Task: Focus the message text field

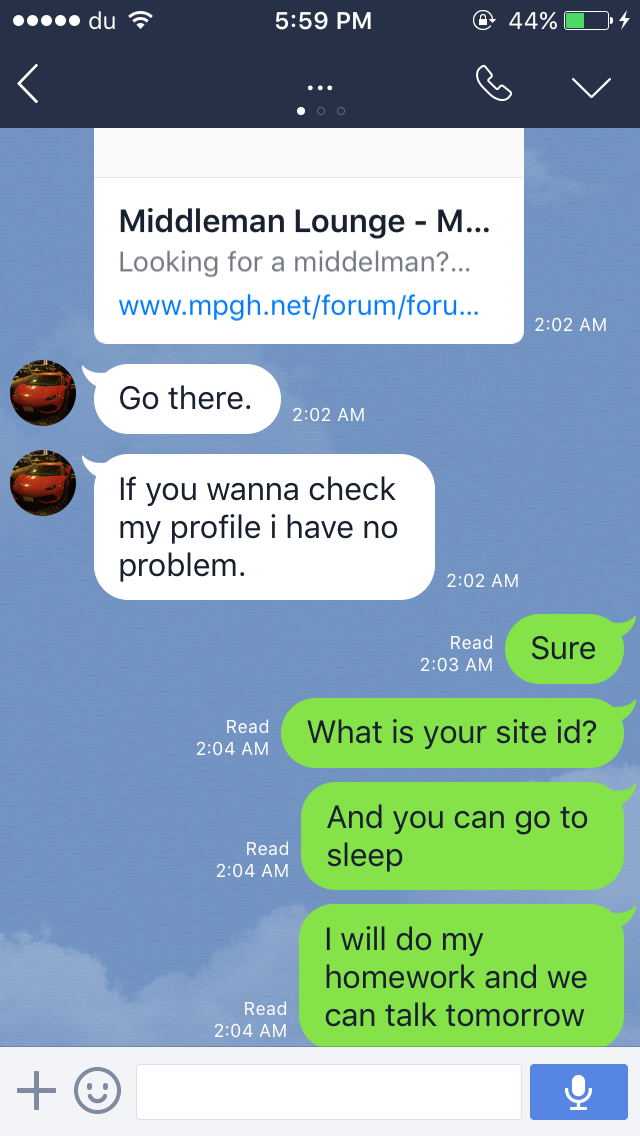Action: click(329, 1091)
